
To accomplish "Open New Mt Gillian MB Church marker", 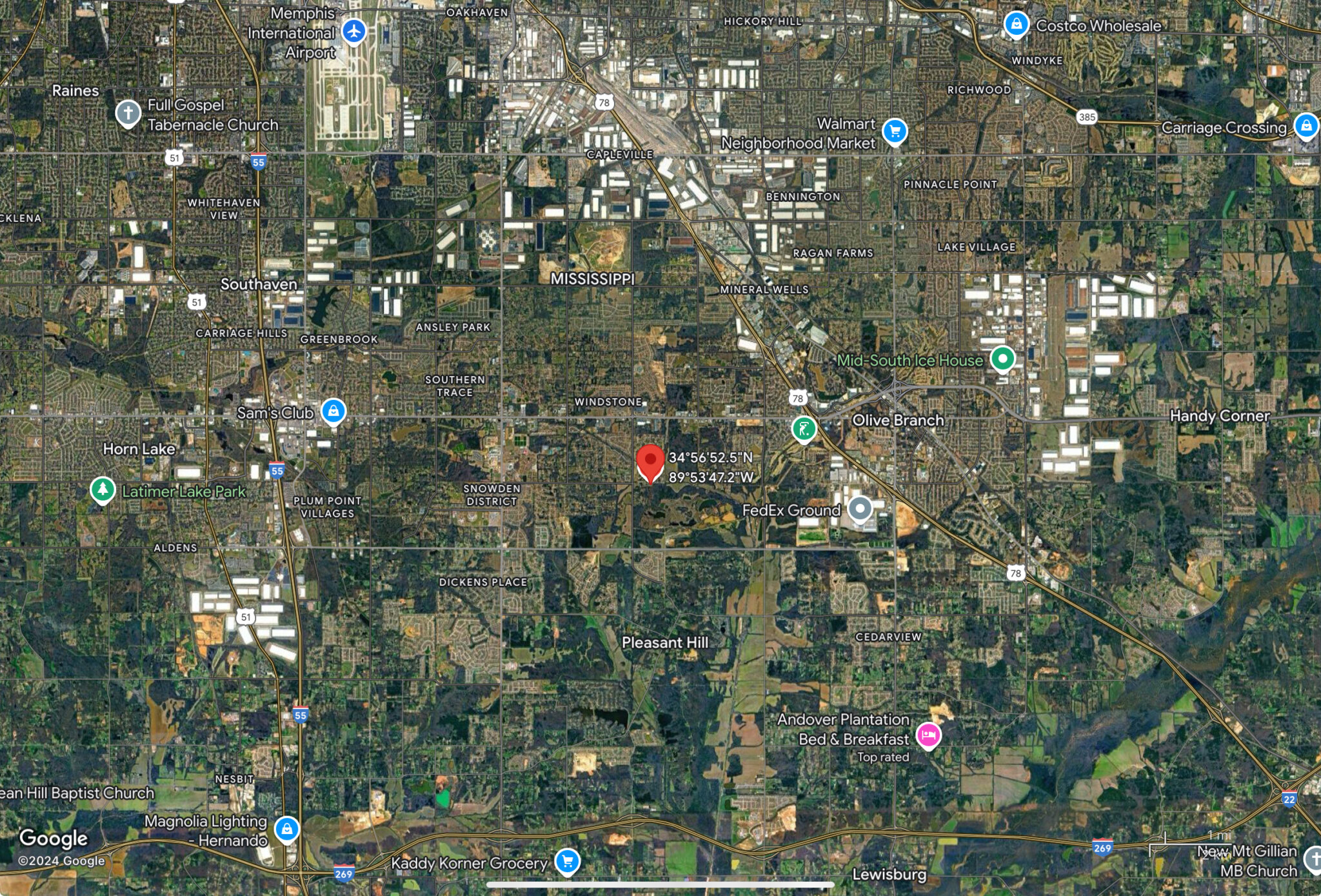I will click(1313, 859).
